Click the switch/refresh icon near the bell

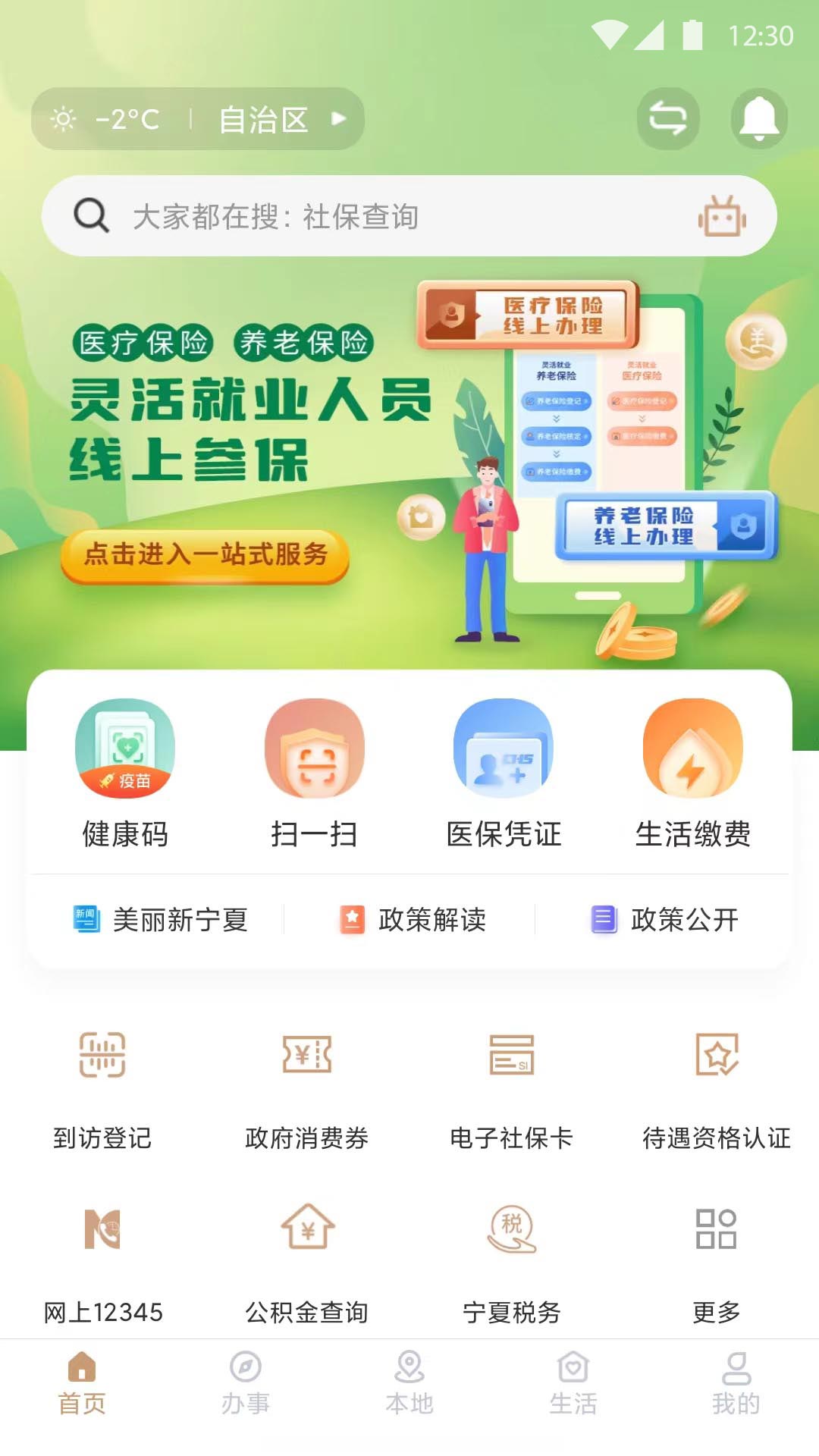click(x=667, y=118)
